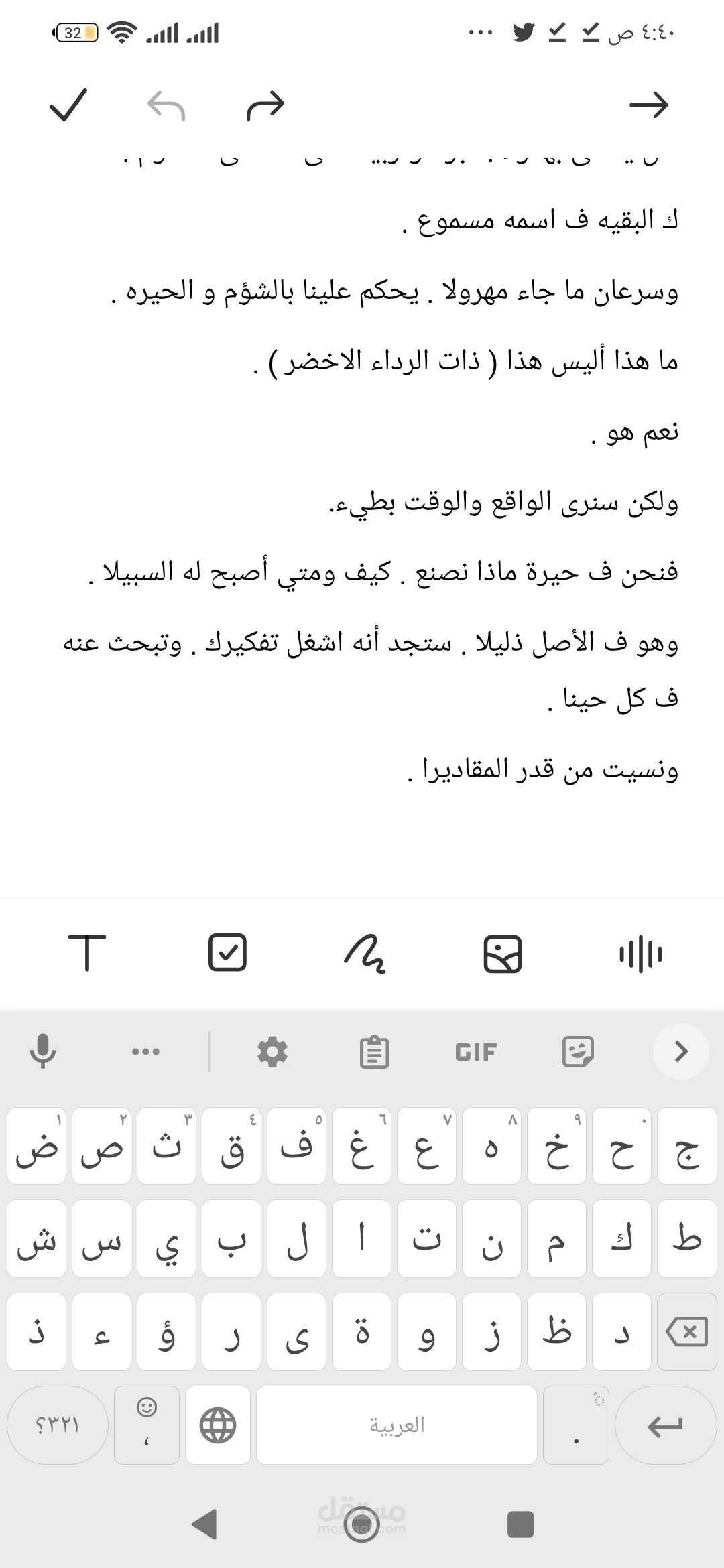
Task: Open the keyboard clipboard
Action: click(x=374, y=1051)
